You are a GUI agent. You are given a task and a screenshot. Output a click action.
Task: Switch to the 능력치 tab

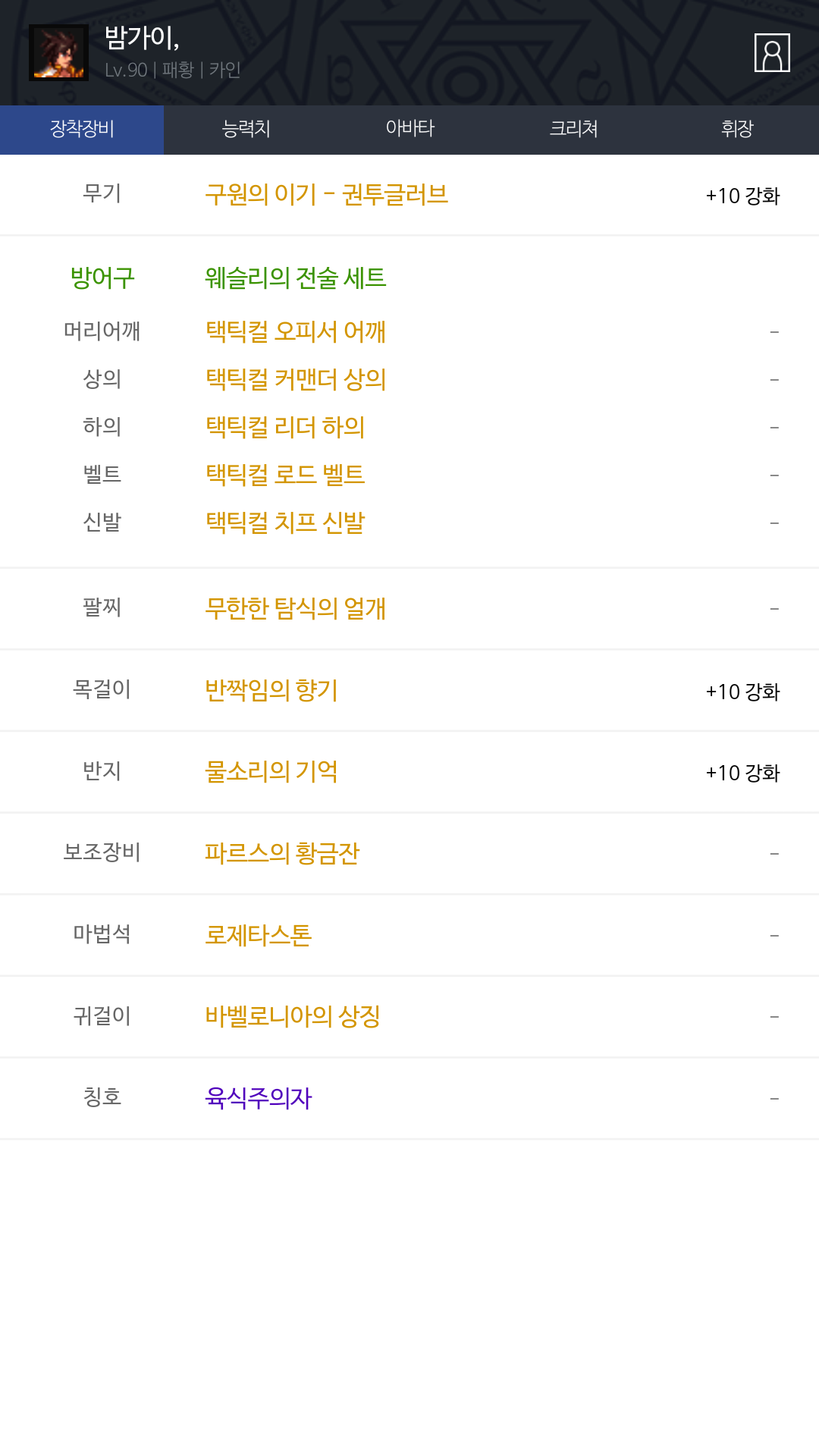[x=246, y=129]
